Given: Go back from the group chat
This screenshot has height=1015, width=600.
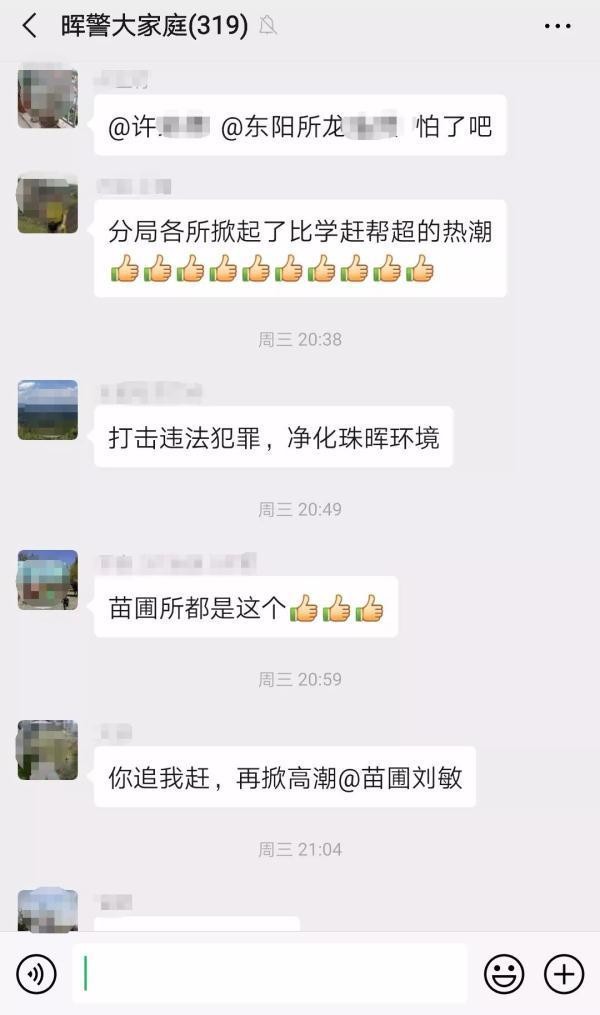Looking at the screenshot, I should (x=29, y=26).
